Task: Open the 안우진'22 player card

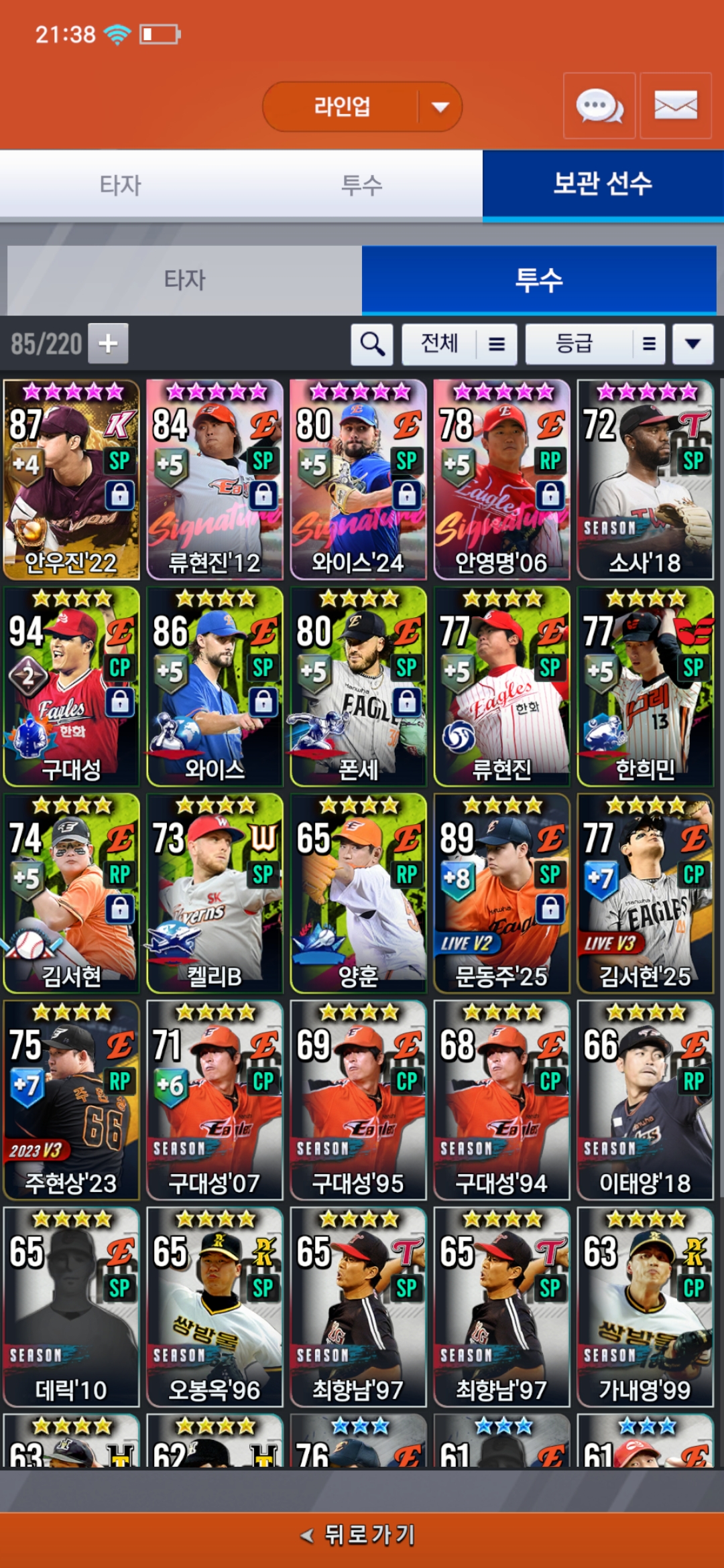Action: [x=71, y=480]
